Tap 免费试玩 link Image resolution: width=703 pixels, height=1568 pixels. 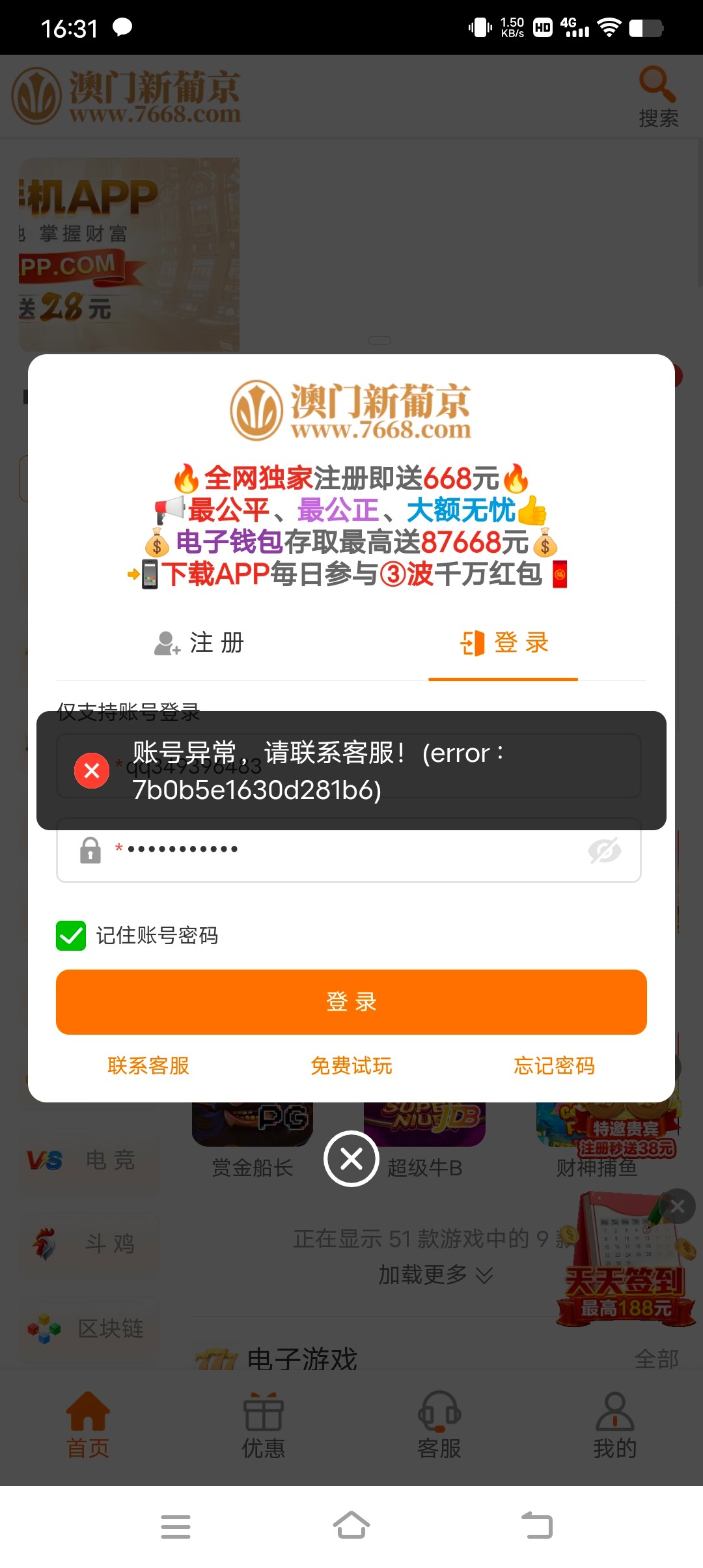coord(351,1066)
